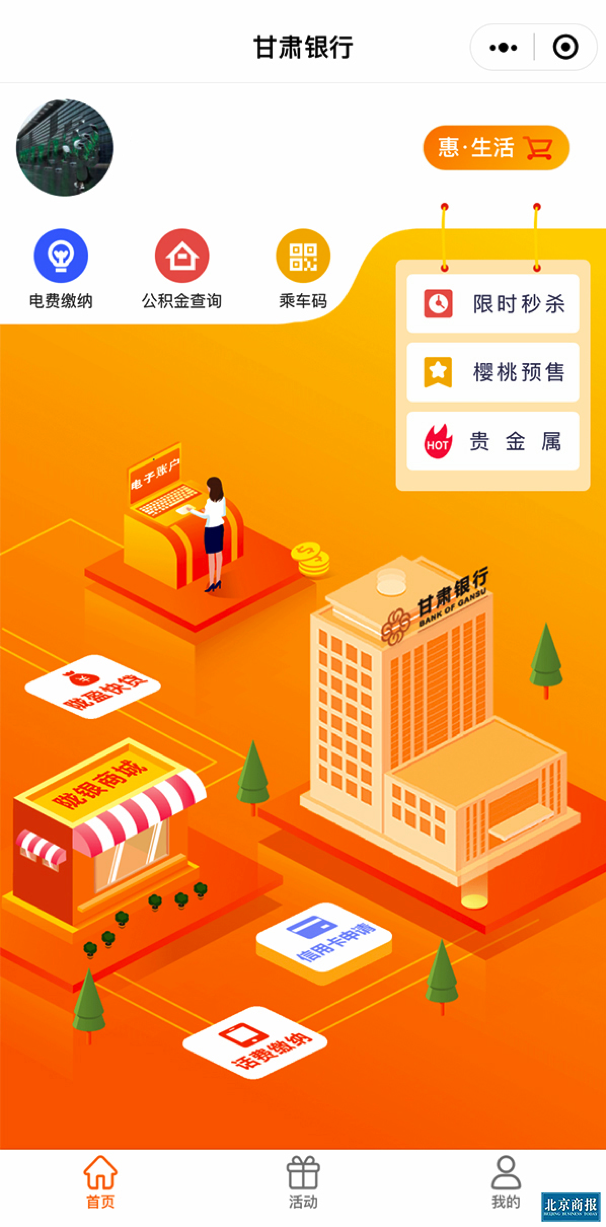606x1227 pixels.
Task: Open 陇盈快贷 quick loan
Action: click(93, 687)
